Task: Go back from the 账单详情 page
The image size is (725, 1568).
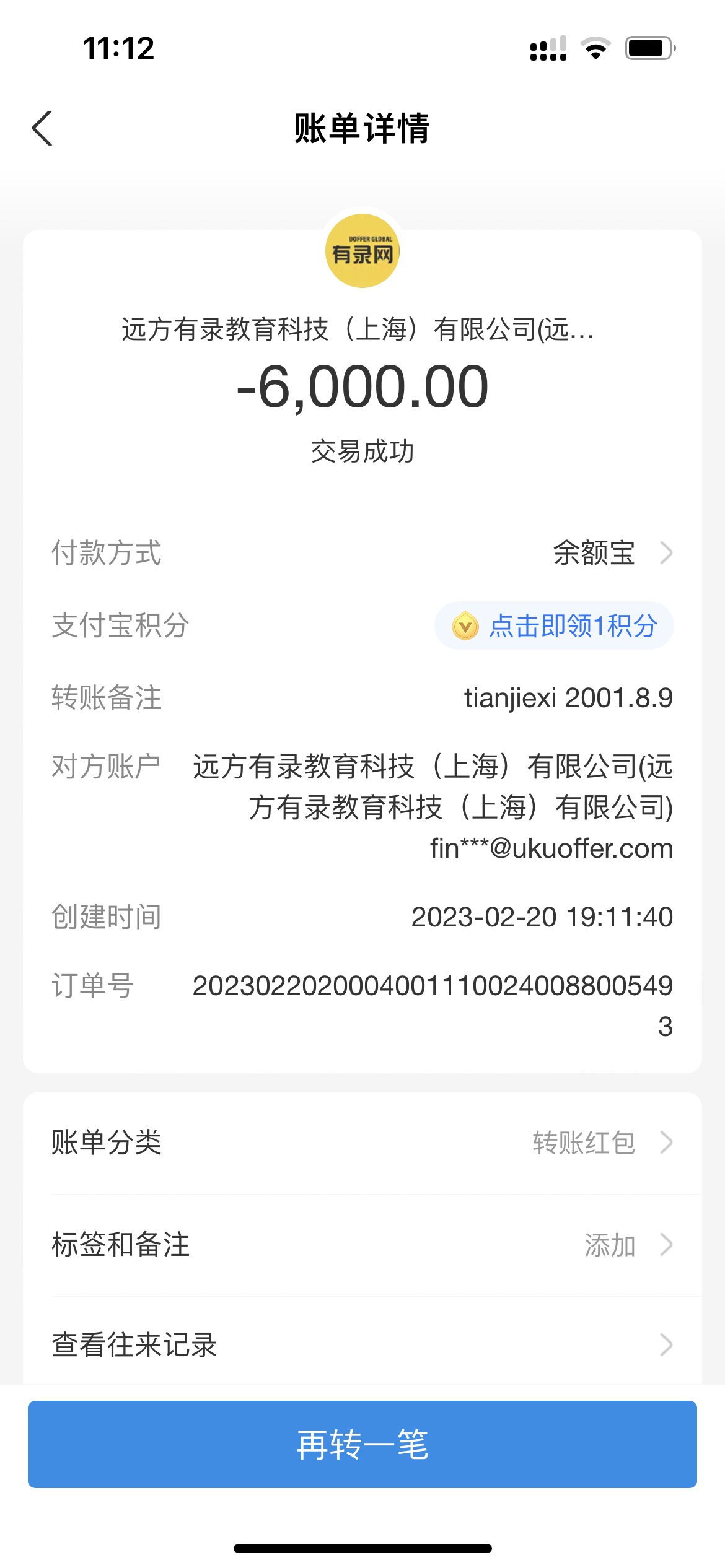Action: (42, 129)
